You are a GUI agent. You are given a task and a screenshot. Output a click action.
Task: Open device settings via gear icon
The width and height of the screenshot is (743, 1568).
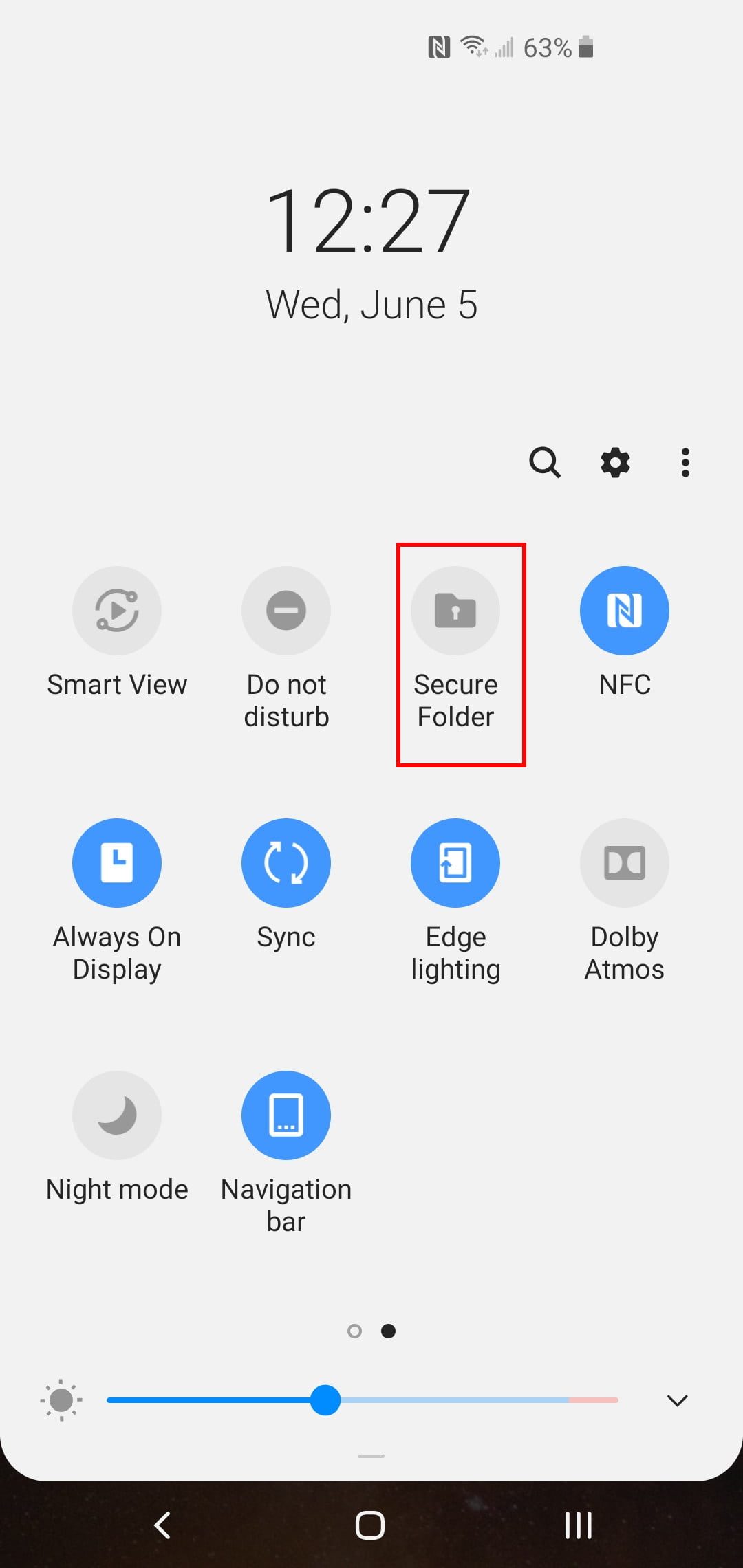pyautogui.click(x=615, y=462)
